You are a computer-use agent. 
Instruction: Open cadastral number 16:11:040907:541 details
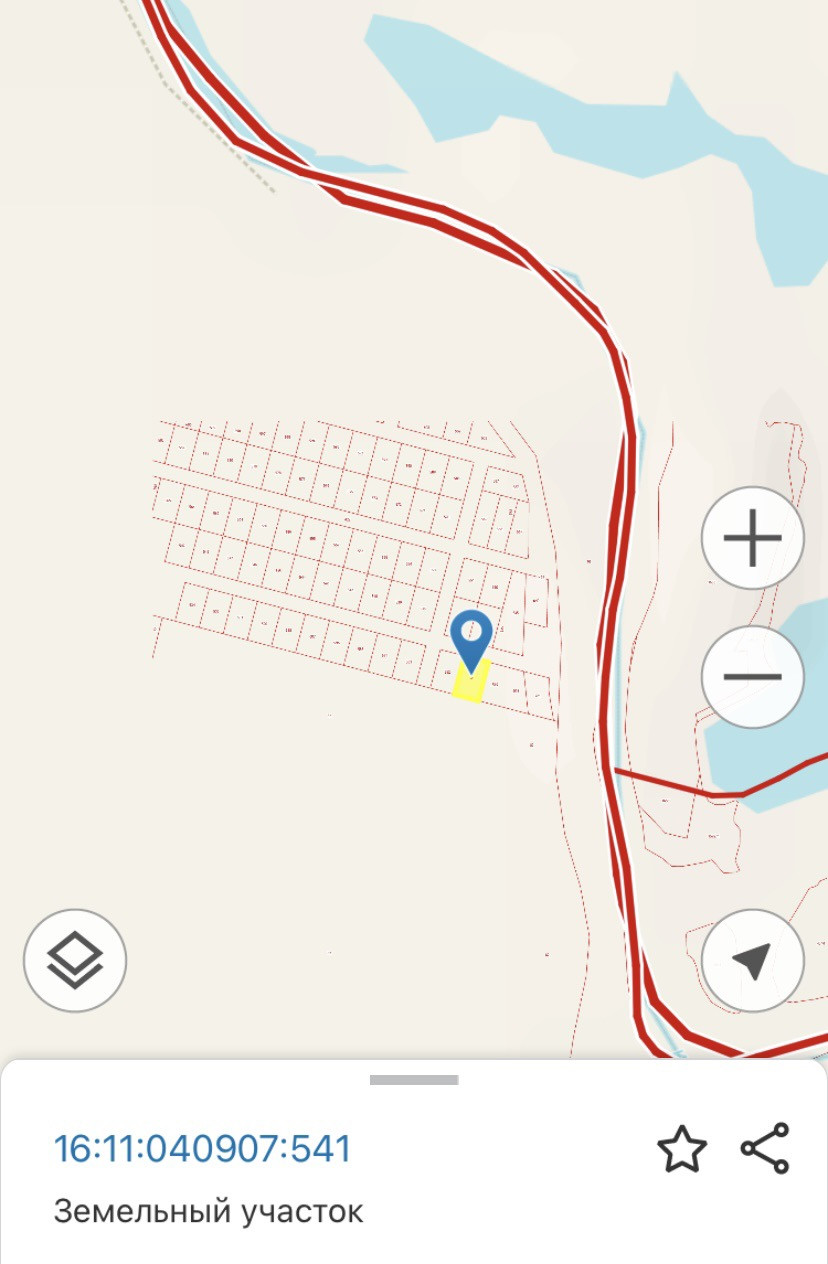202,1149
